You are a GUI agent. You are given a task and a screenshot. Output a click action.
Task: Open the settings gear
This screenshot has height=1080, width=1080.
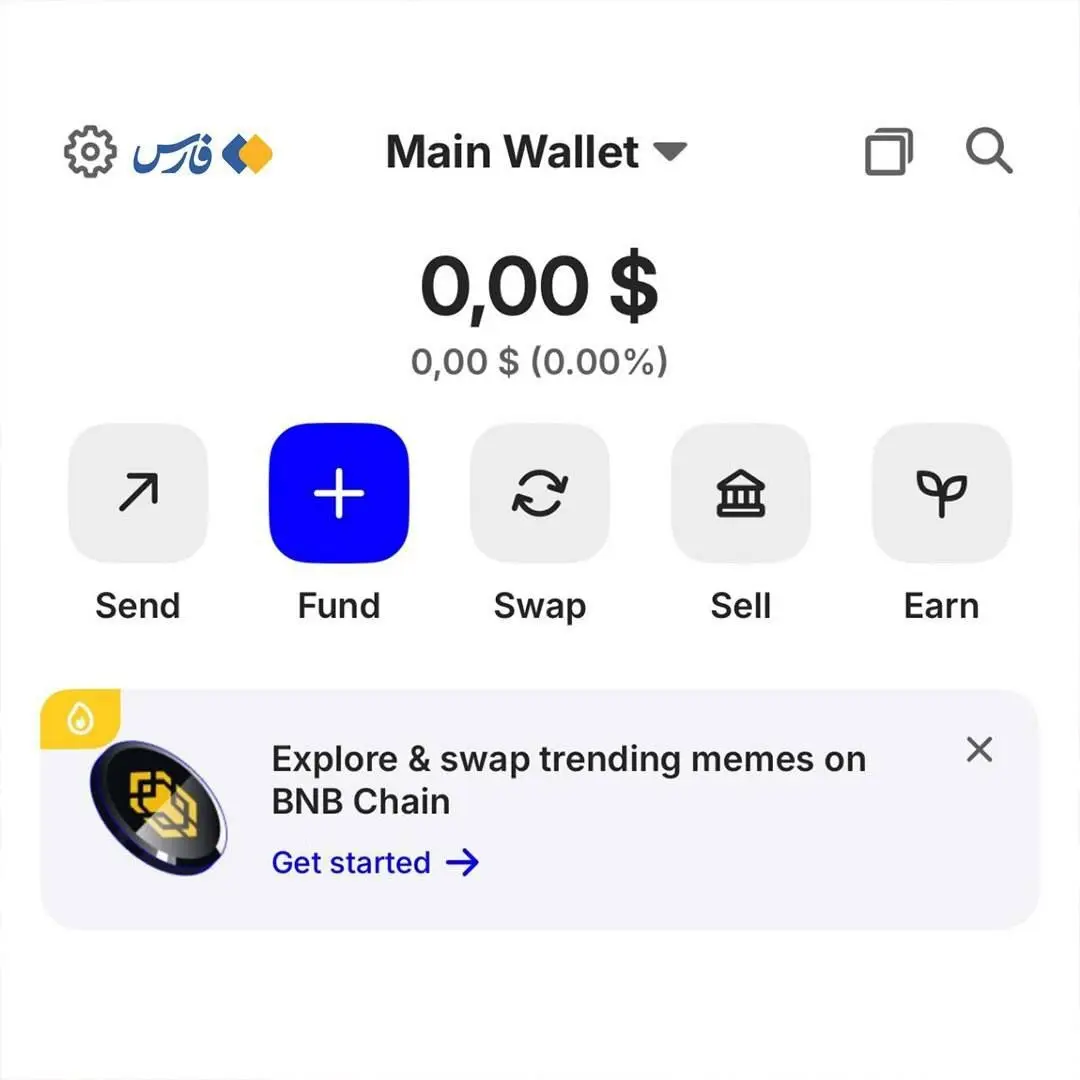pos(90,153)
